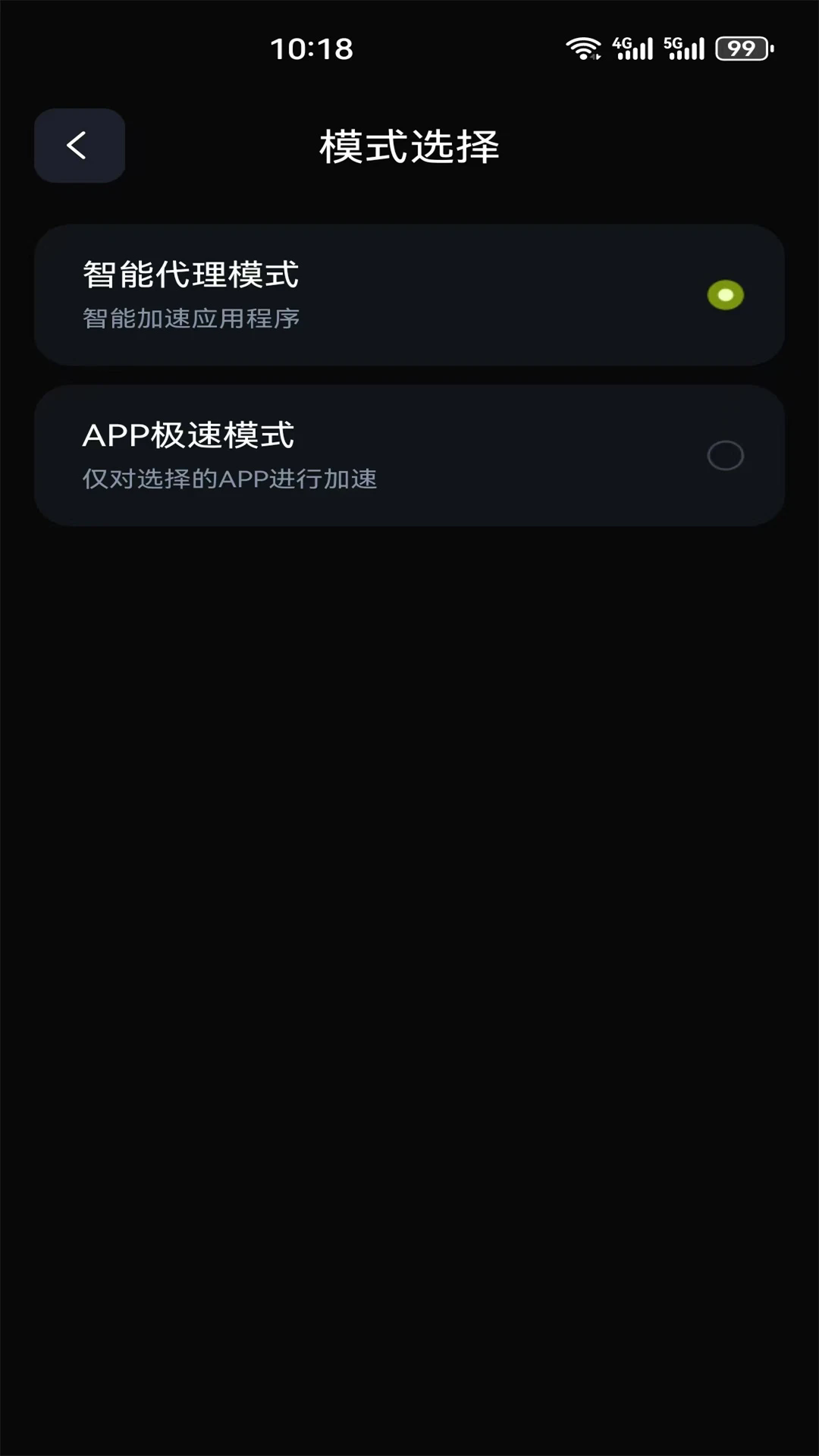Tap the 智能代理模式 card
This screenshot has height=1456, width=819.
click(x=409, y=294)
